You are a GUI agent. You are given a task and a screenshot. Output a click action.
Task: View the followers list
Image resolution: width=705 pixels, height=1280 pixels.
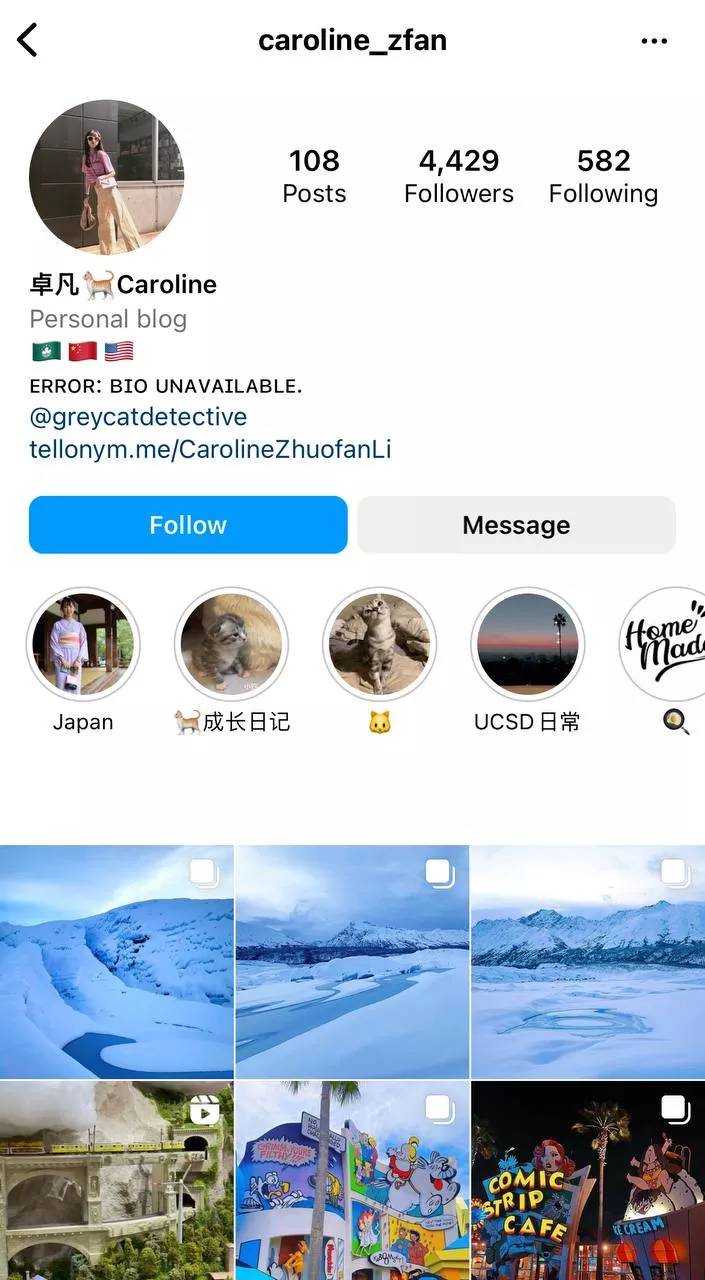pos(459,176)
